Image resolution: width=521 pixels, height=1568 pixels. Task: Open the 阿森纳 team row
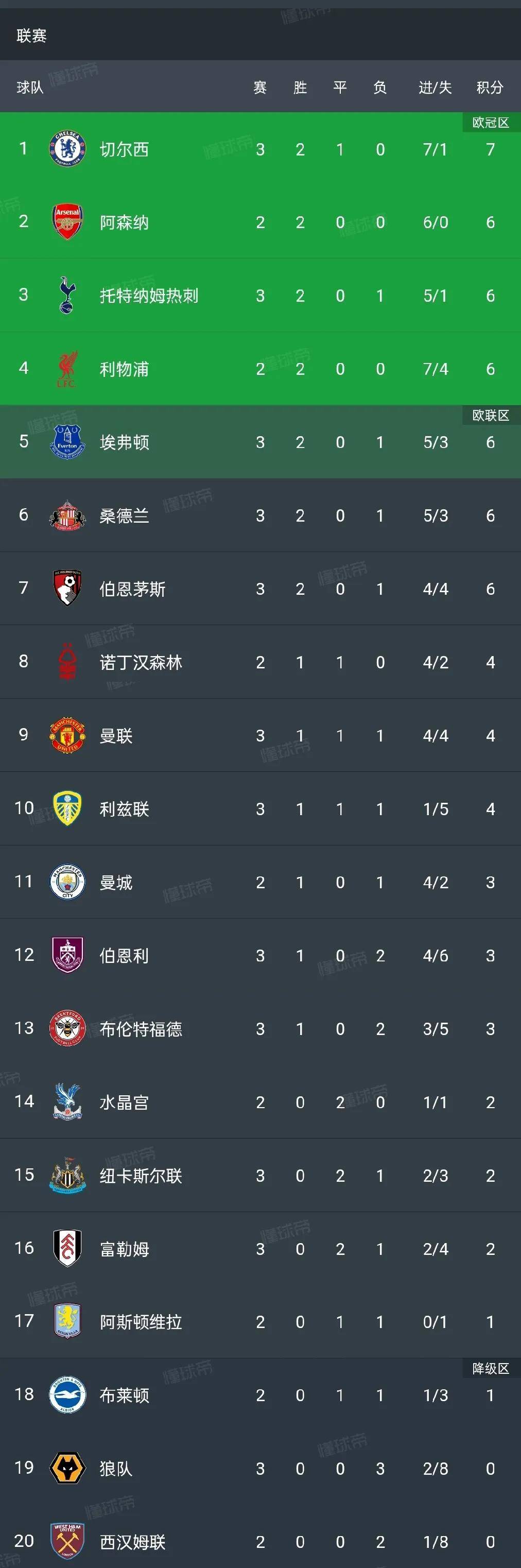(124, 222)
